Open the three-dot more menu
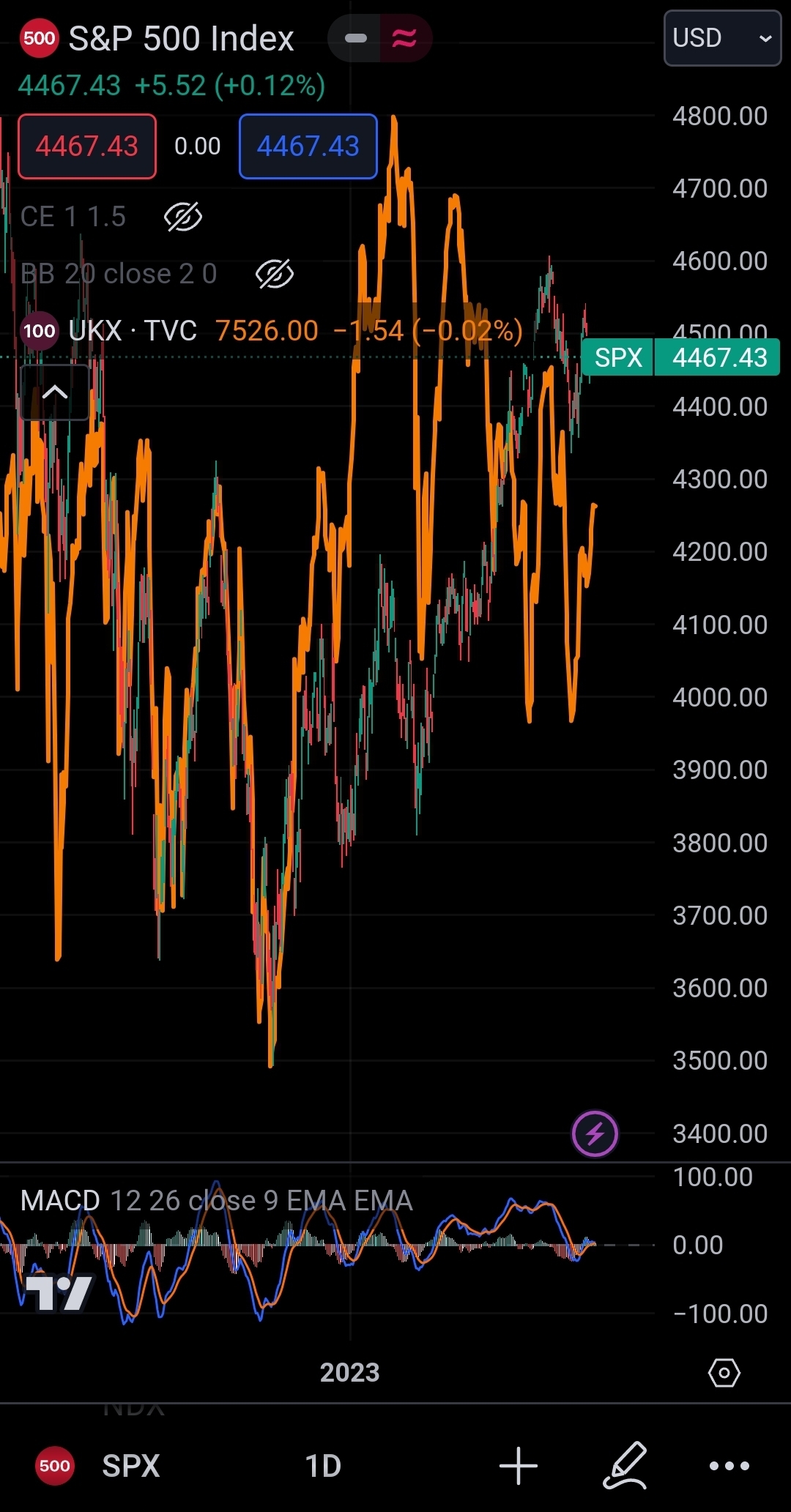 [x=729, y=1466]
